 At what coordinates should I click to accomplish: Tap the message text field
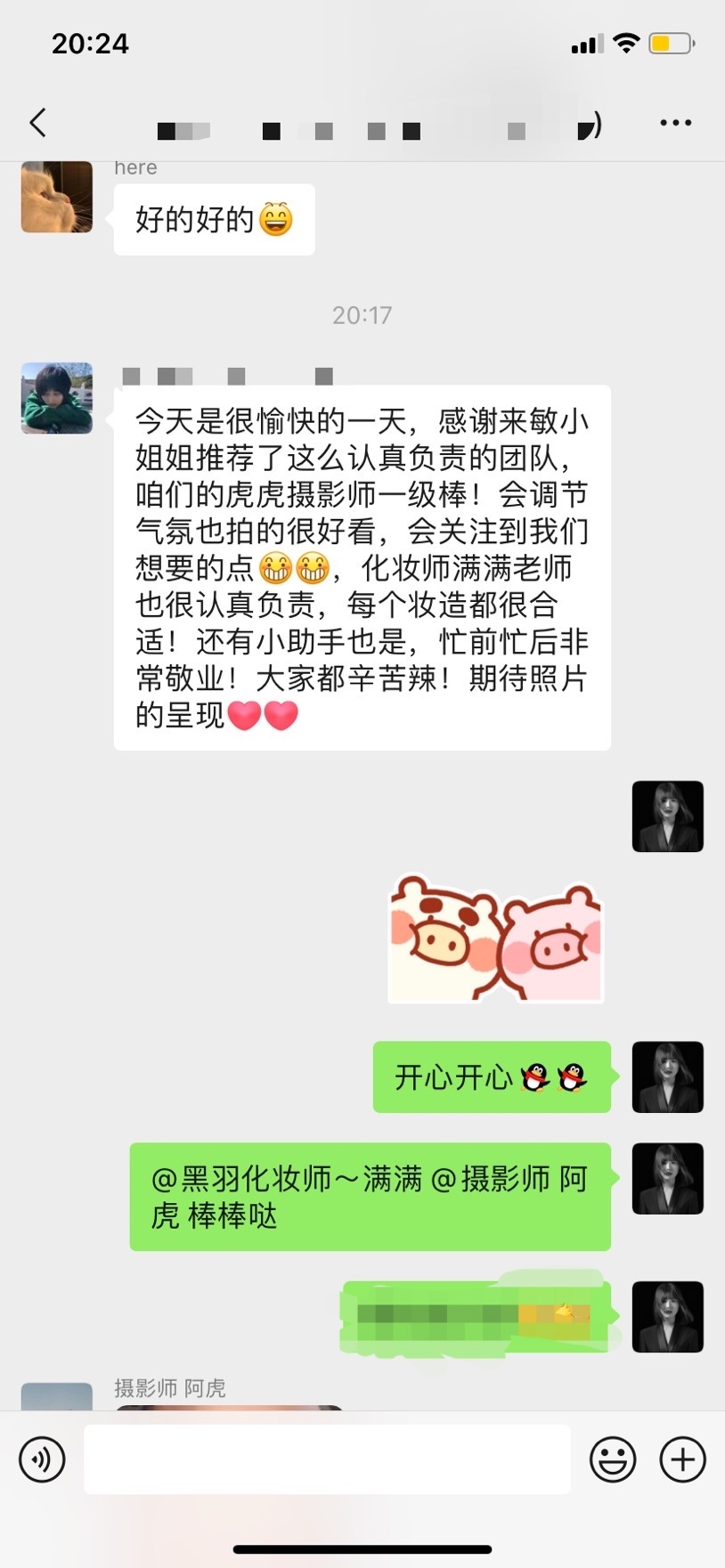[327, 1459]
